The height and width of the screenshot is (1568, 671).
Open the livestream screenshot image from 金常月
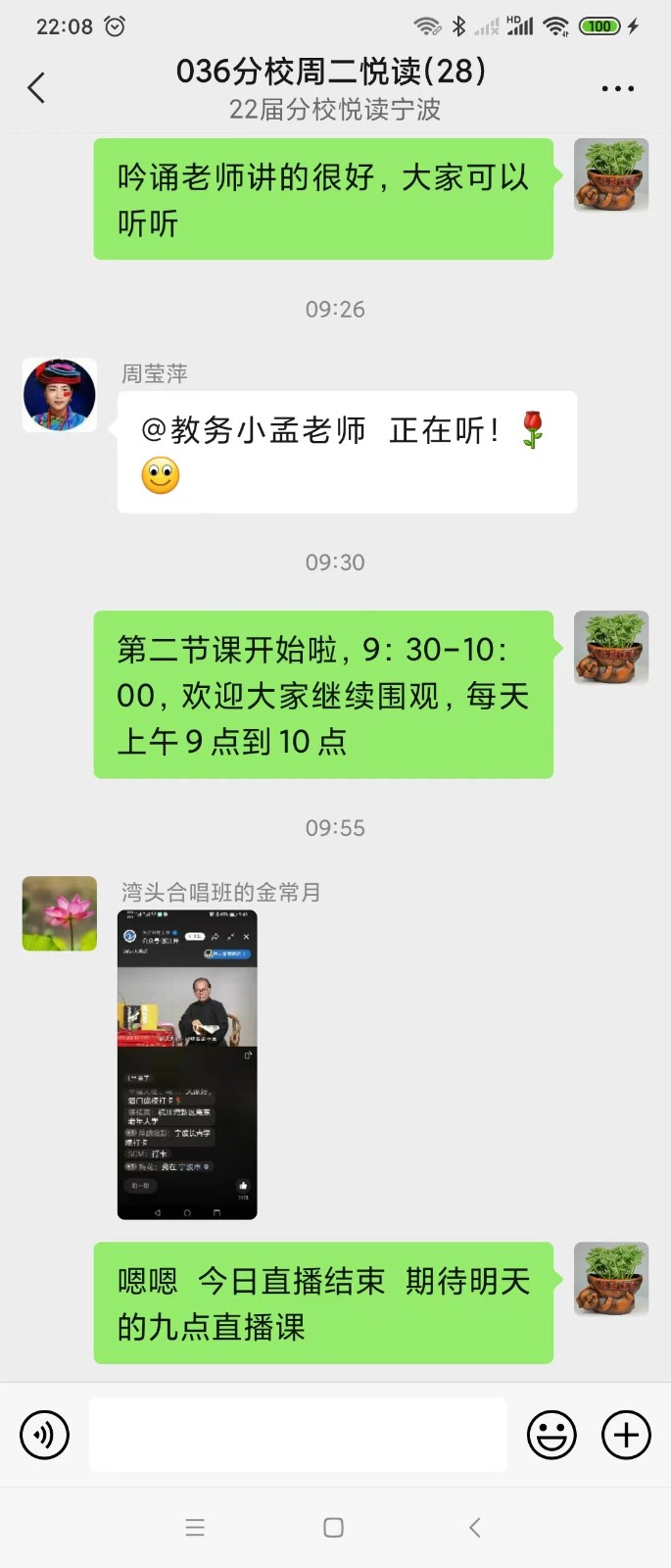coord(187,1064)
